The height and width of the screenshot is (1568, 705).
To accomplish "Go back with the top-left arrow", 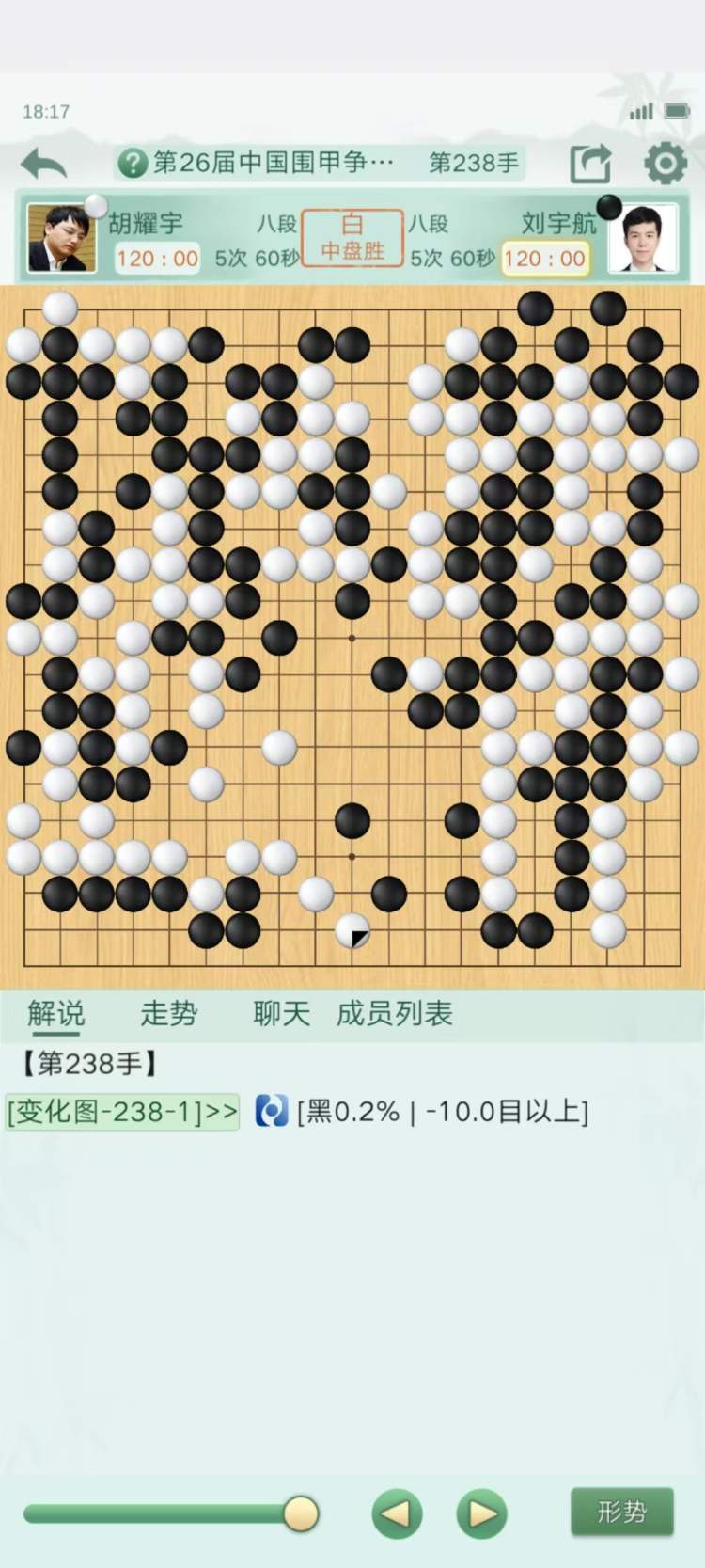I will [44, 164].
